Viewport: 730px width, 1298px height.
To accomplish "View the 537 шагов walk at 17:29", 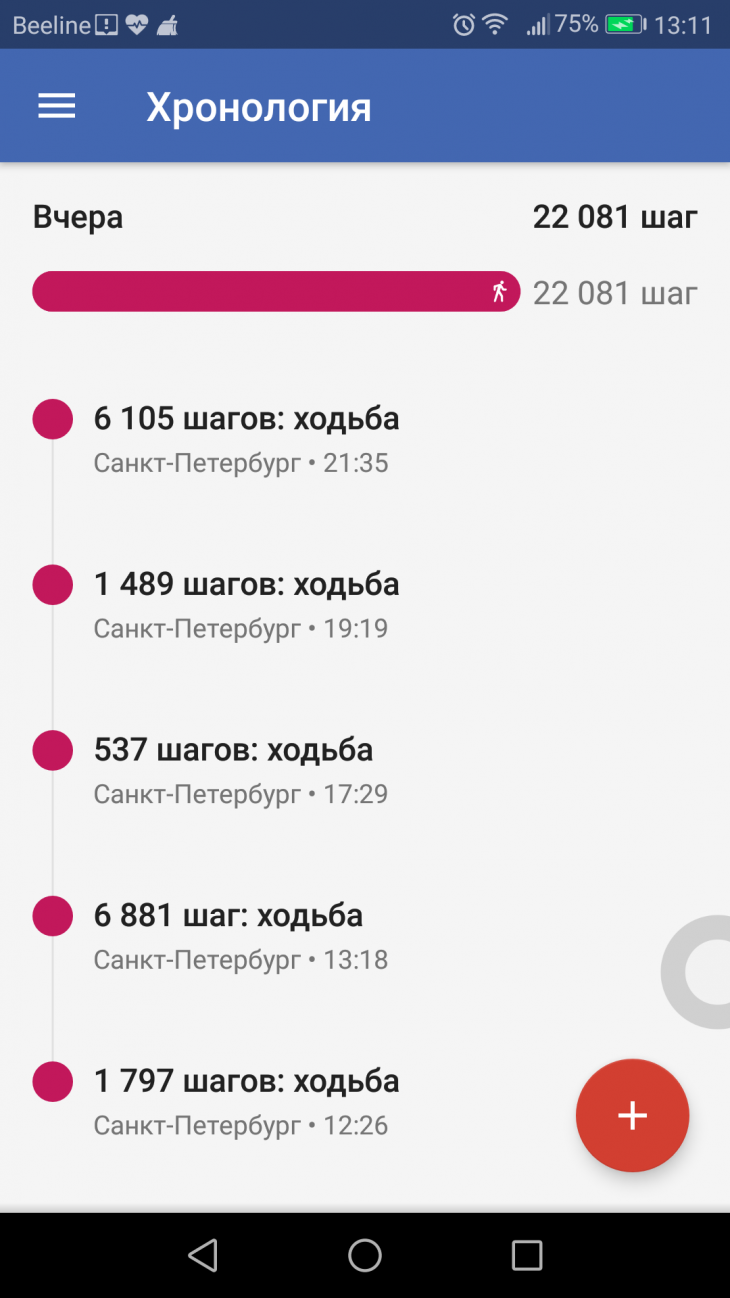I will click(233, 770).
